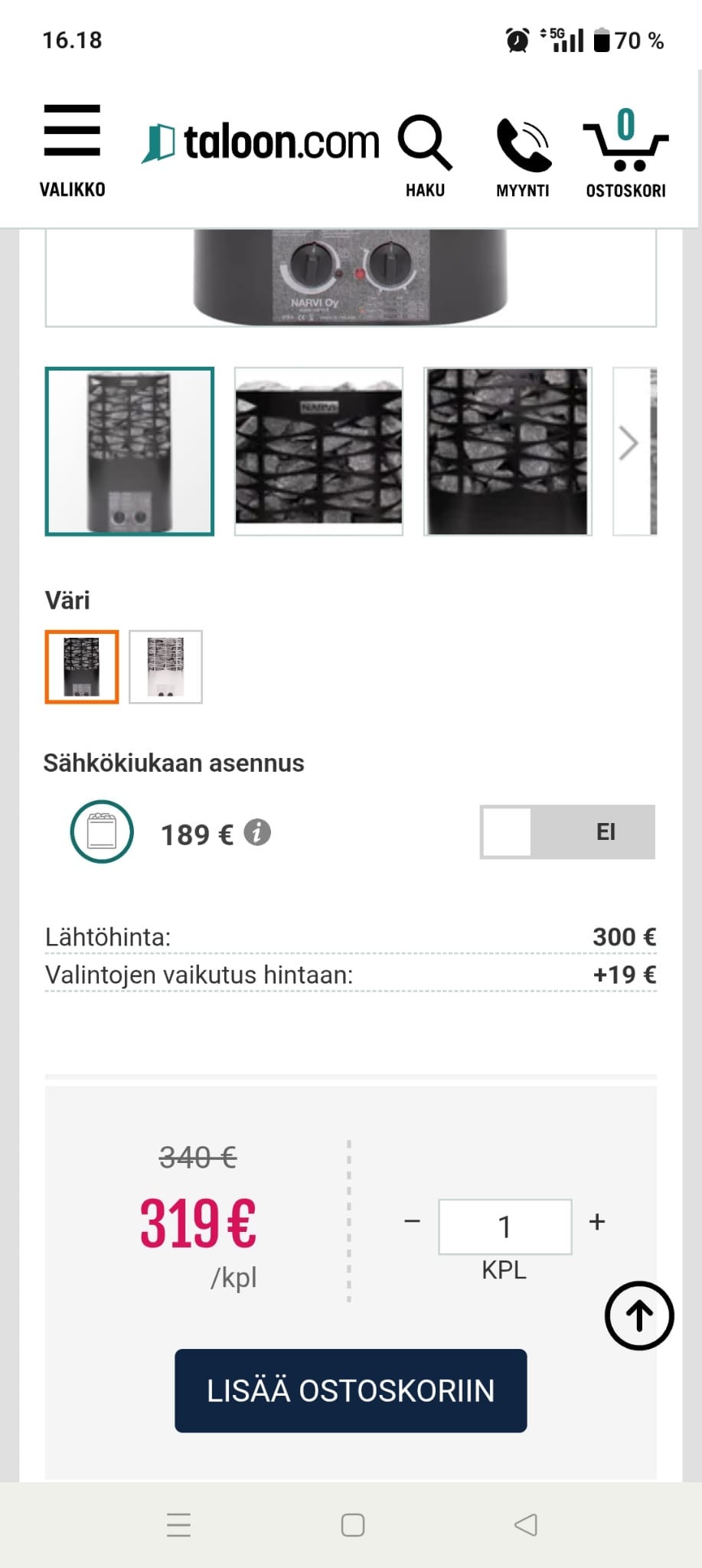Screen dimensions: 702x1568
Task: Open the OSTOSKORI shopping cart
Action: coord(625,153)
